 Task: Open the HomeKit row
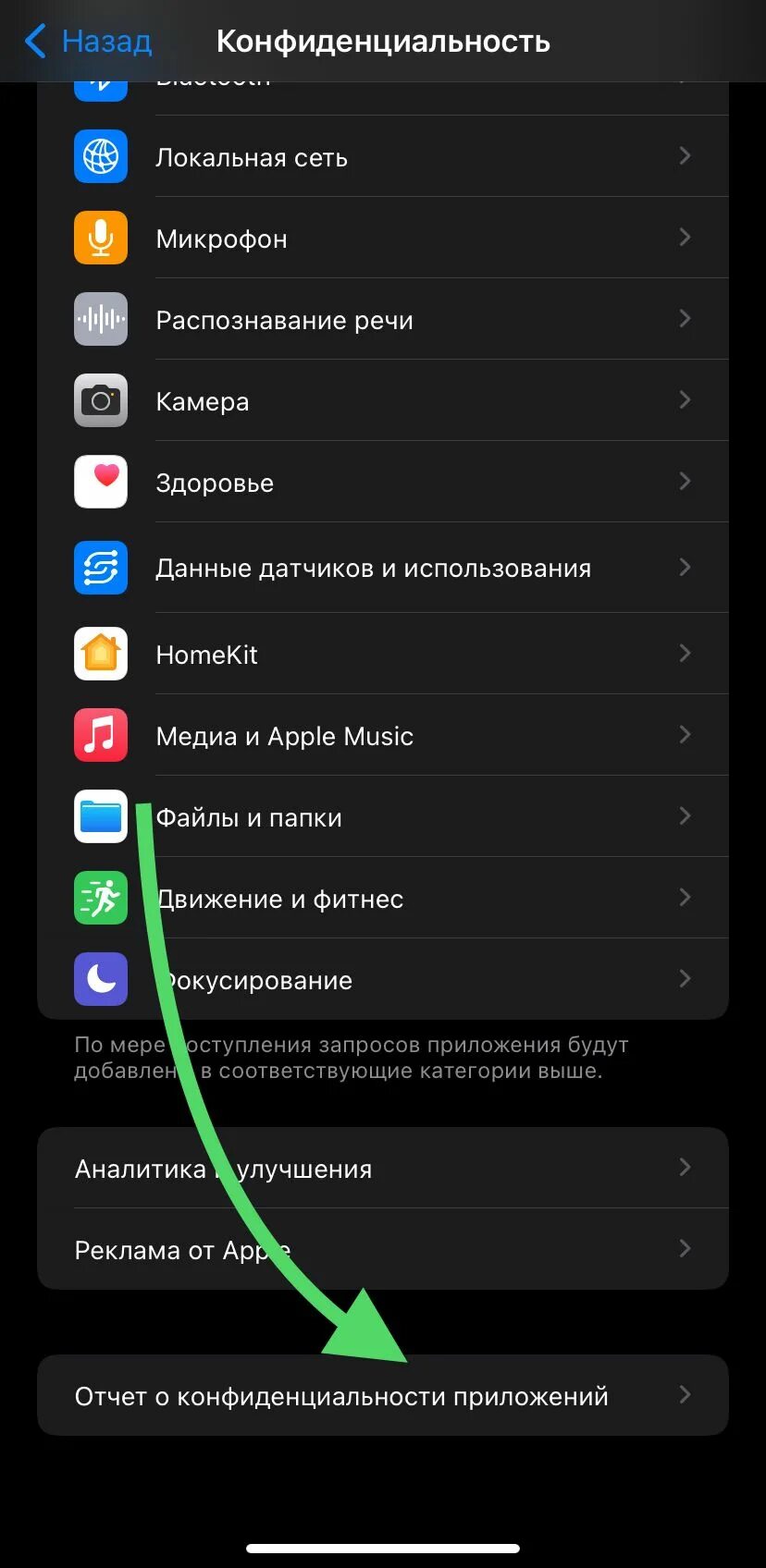point(382,655)
